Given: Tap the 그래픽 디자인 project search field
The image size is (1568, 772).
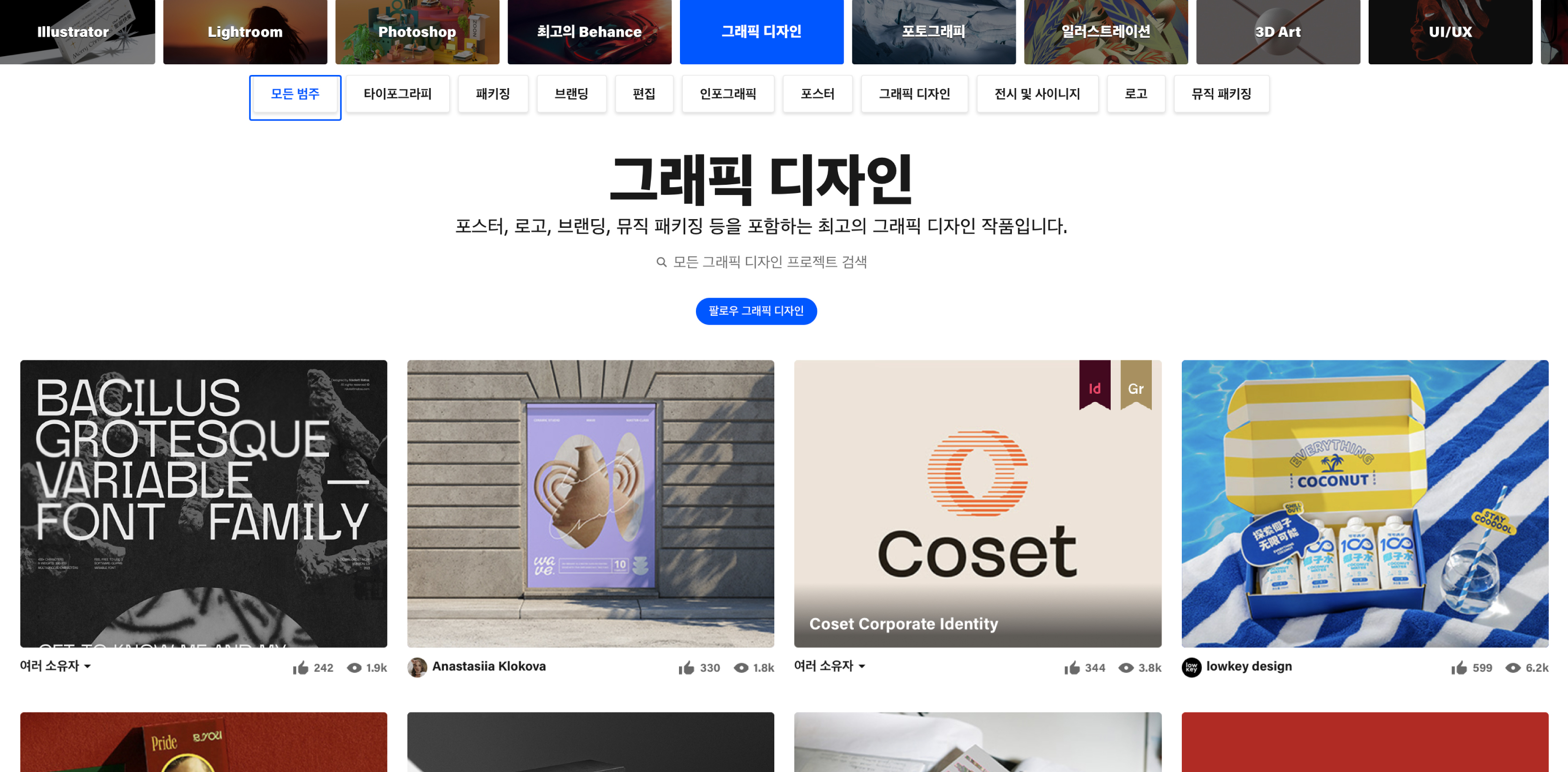Looking at the screenshot, I should 769,262.
